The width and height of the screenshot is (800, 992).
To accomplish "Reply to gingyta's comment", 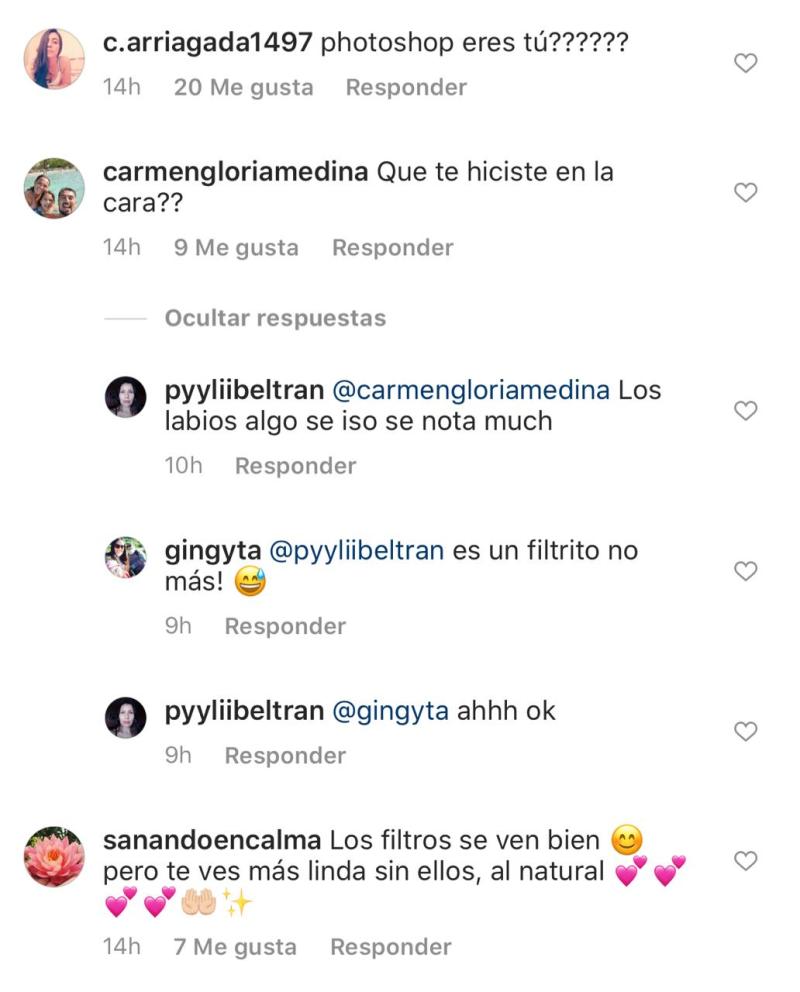I will pyautogui.click(x=285, y=626).
